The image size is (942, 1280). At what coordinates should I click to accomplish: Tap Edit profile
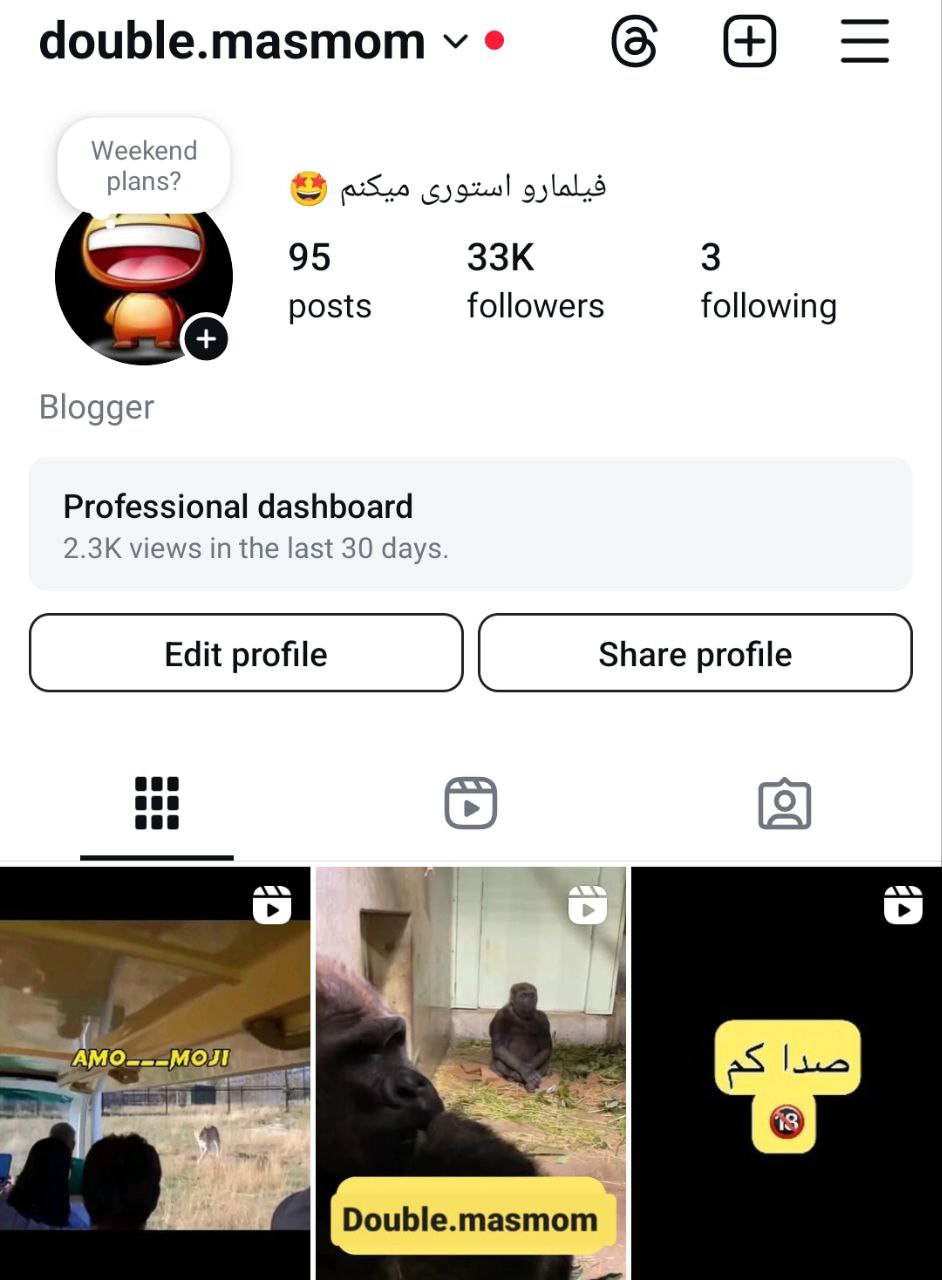tap(246, 654)
